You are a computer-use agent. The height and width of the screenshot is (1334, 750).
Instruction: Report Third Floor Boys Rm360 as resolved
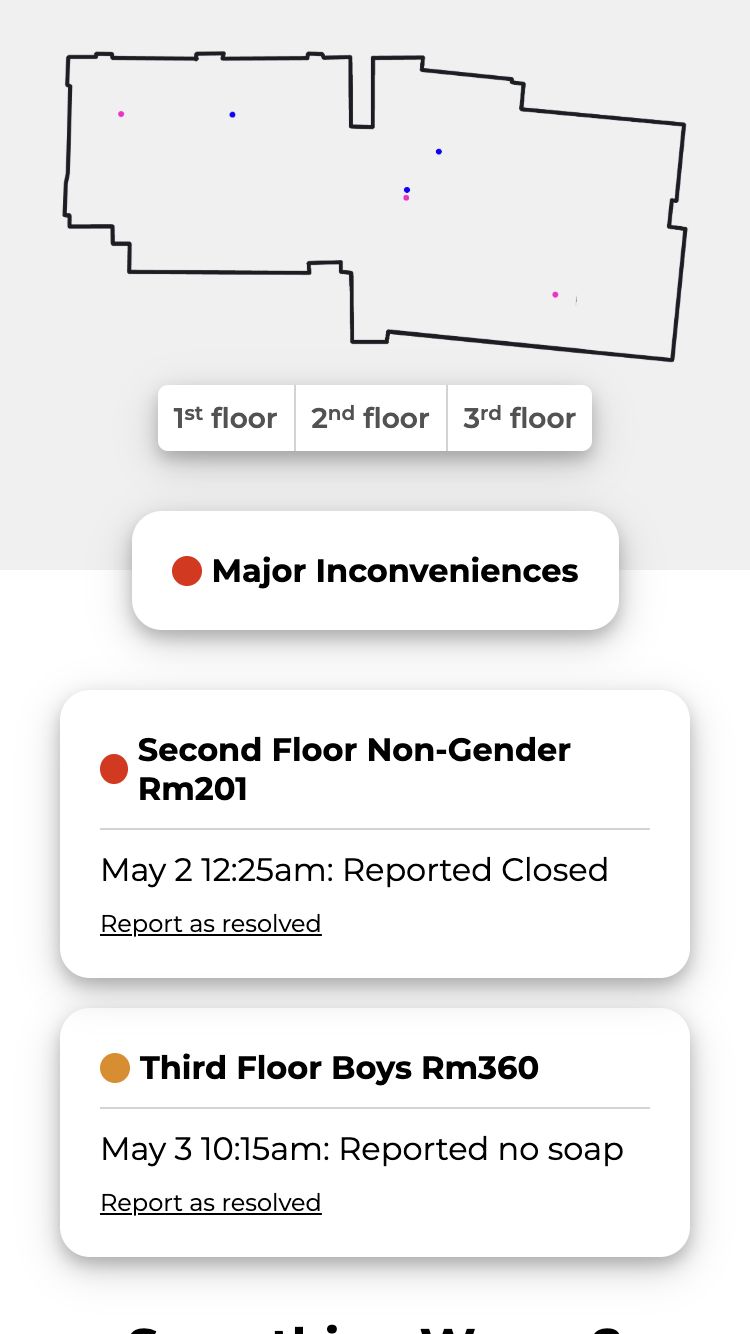click(x=211, y=1202)
